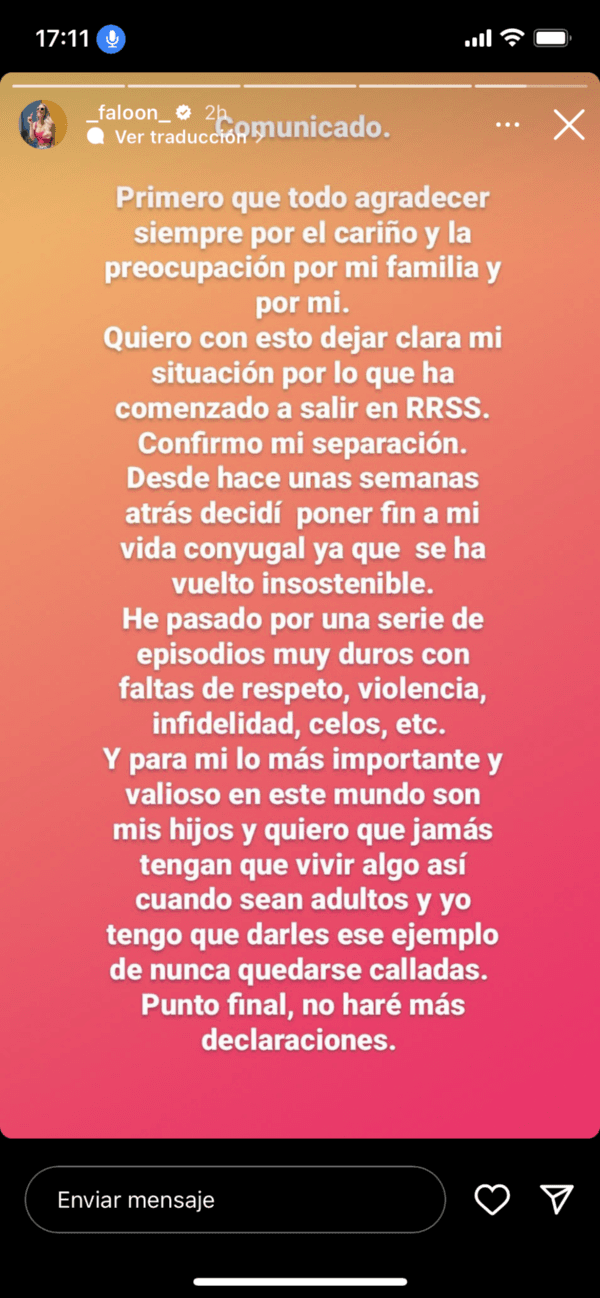Open _faloon_ profile picture
This screenshot has width=600, height=1298.
click(43, 124)
